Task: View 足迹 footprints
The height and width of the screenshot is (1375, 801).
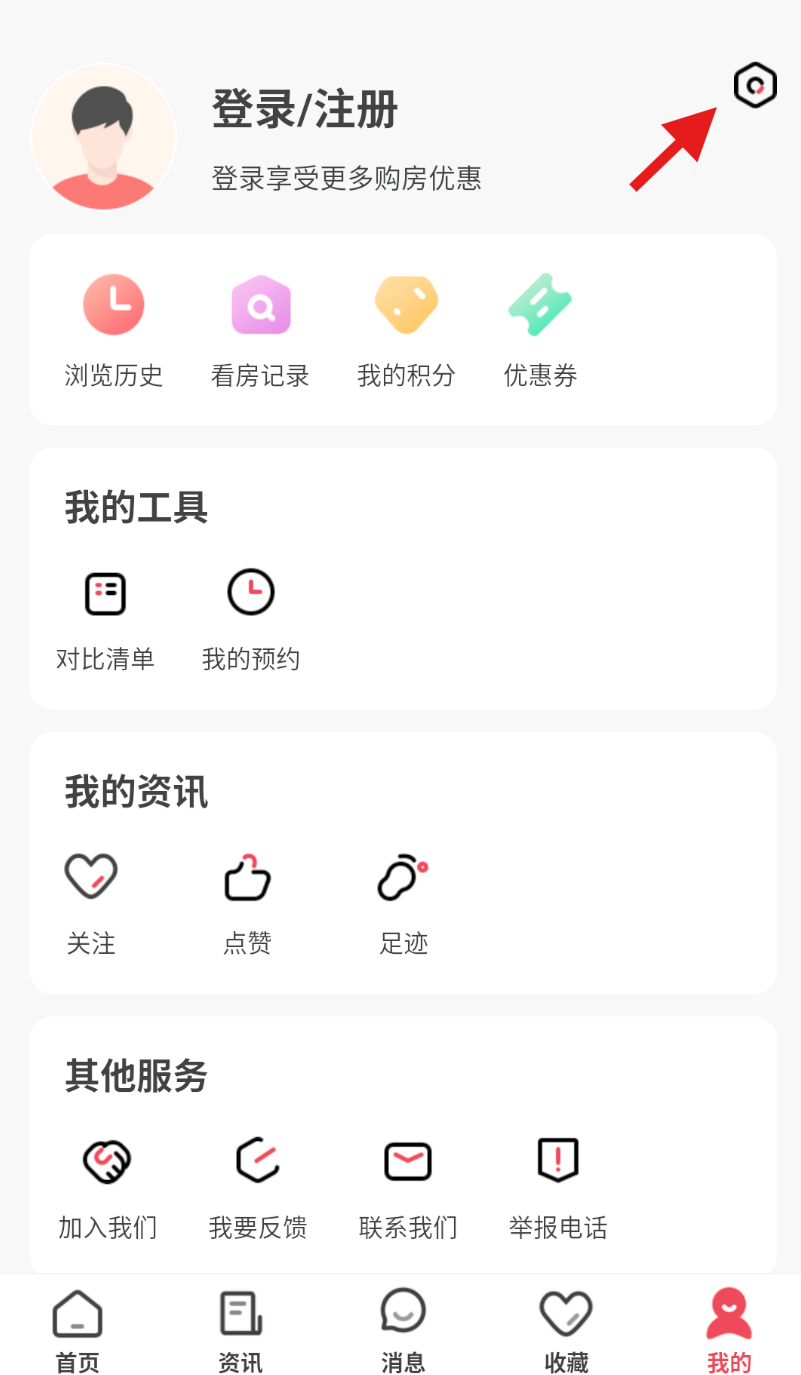Action: pyautogui.click(x=403, y=900)
